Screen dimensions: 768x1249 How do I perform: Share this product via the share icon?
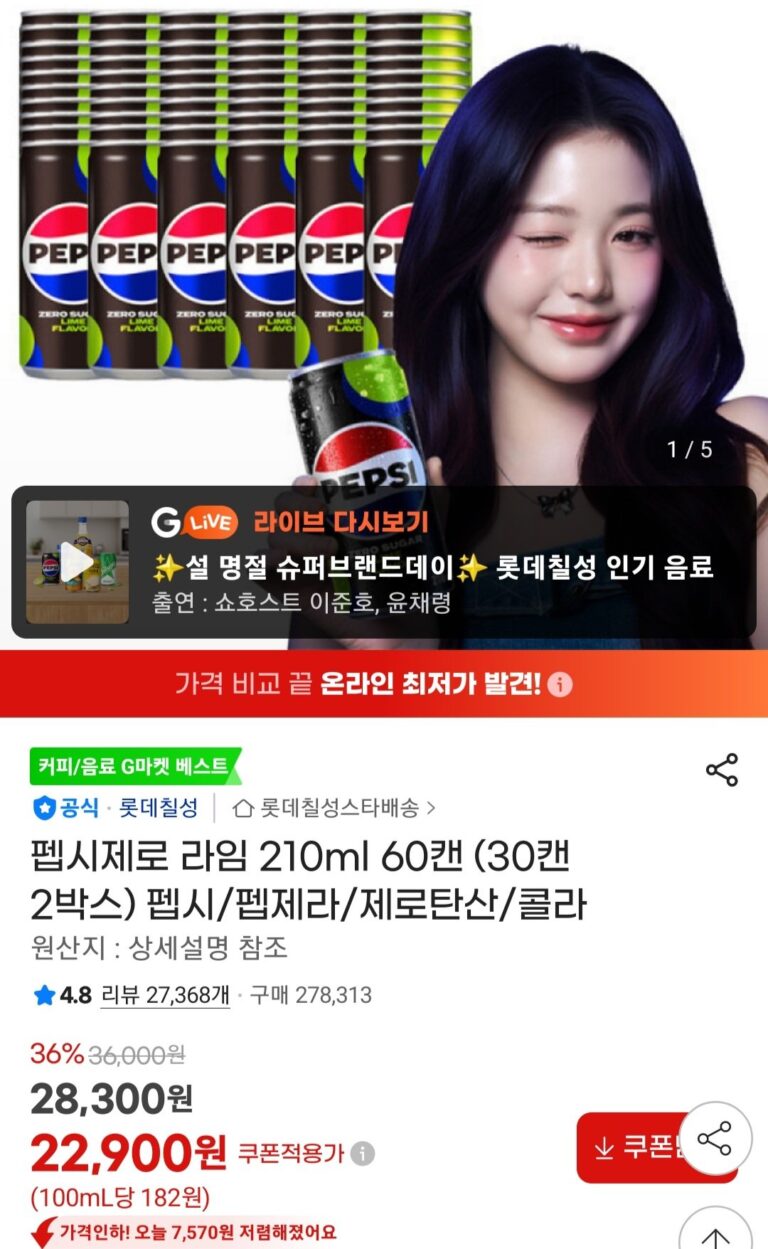pos(721,770)
